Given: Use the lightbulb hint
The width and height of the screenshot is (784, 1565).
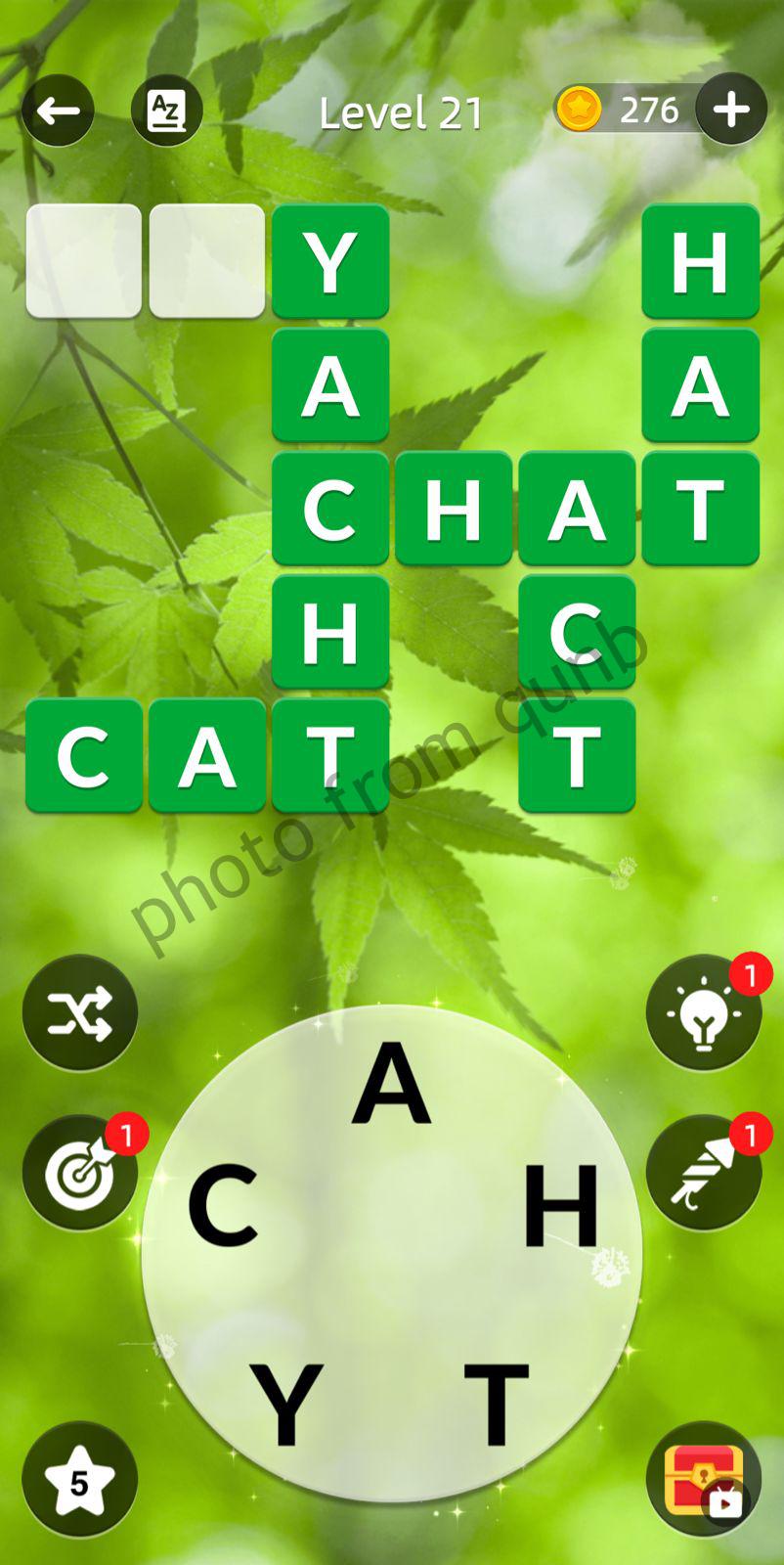Looking at the screenshot, I should (703, 1013).
